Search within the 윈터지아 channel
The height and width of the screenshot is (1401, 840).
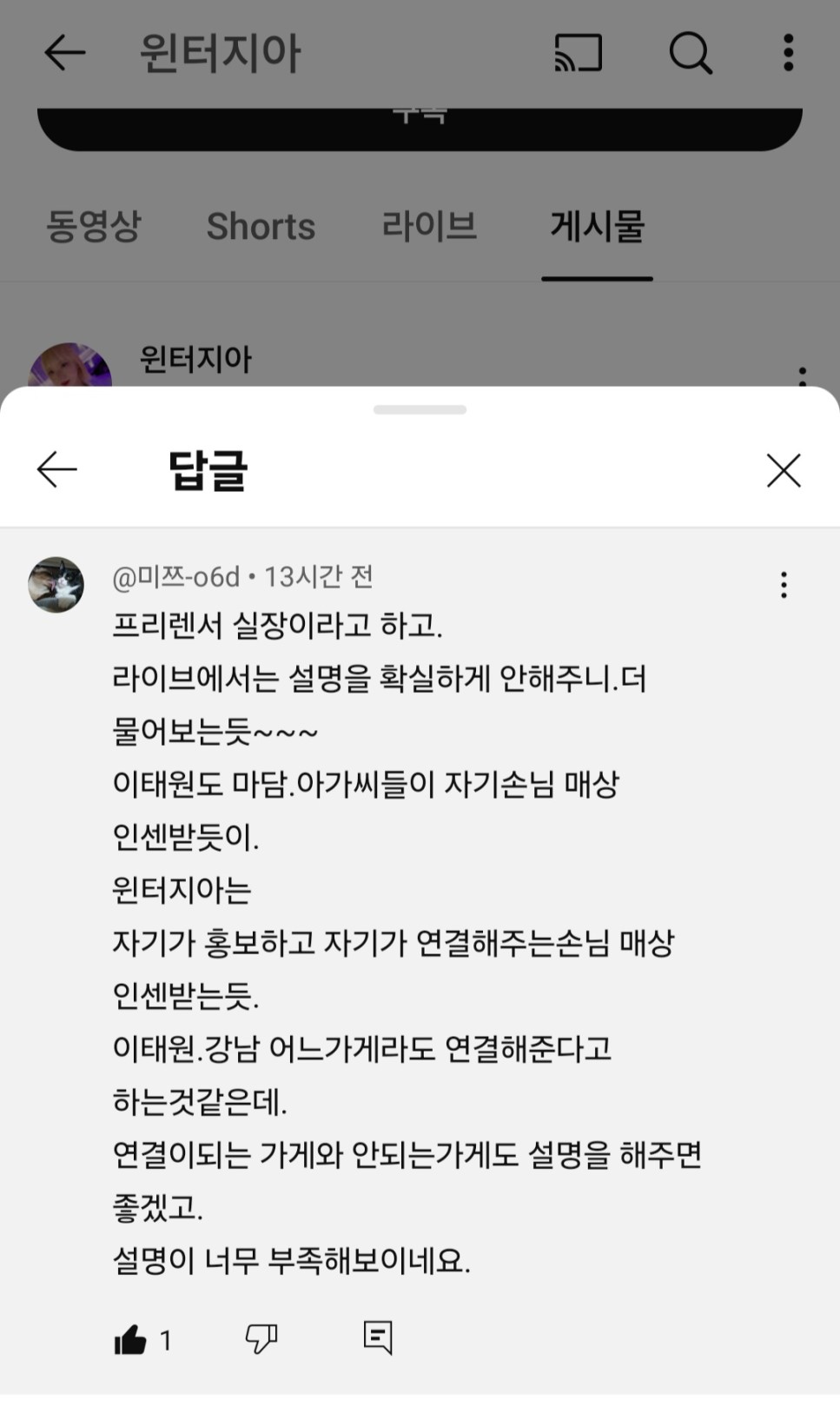(691, 53)
